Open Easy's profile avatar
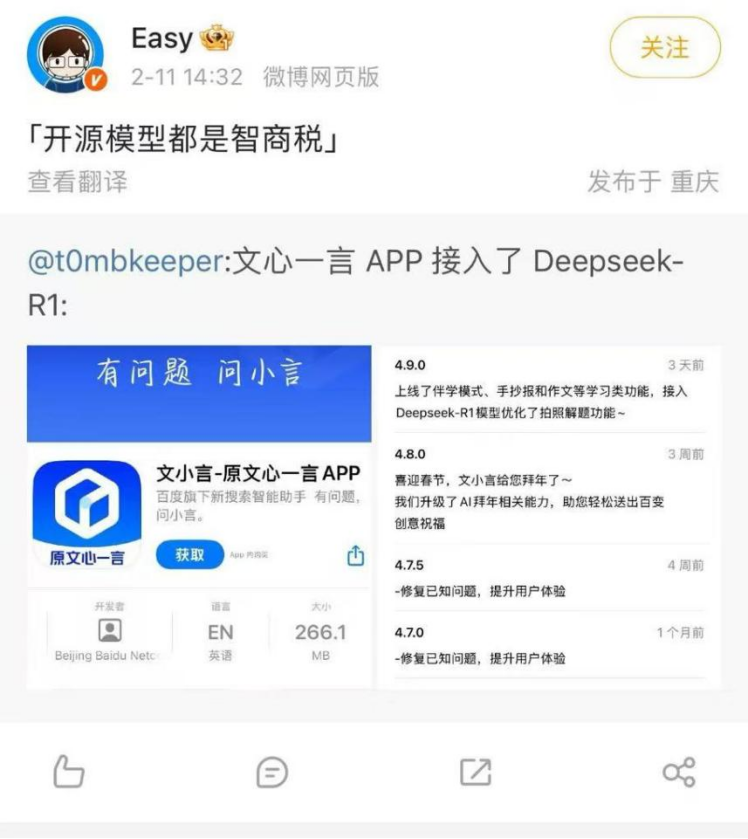Image resolution: width=748 pixels, height=839 pixels. coord(65,55)
